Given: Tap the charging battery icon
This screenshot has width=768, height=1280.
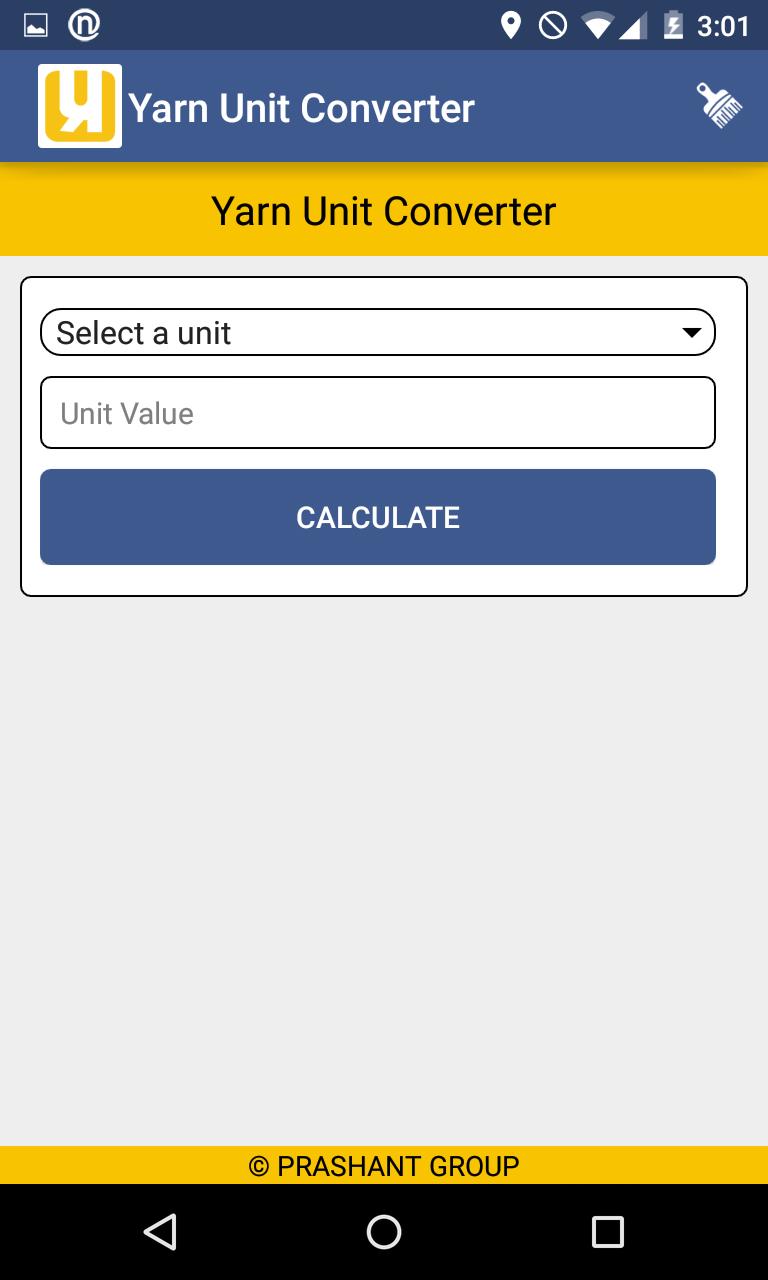Looking at the screenshot, I should 674,26.
